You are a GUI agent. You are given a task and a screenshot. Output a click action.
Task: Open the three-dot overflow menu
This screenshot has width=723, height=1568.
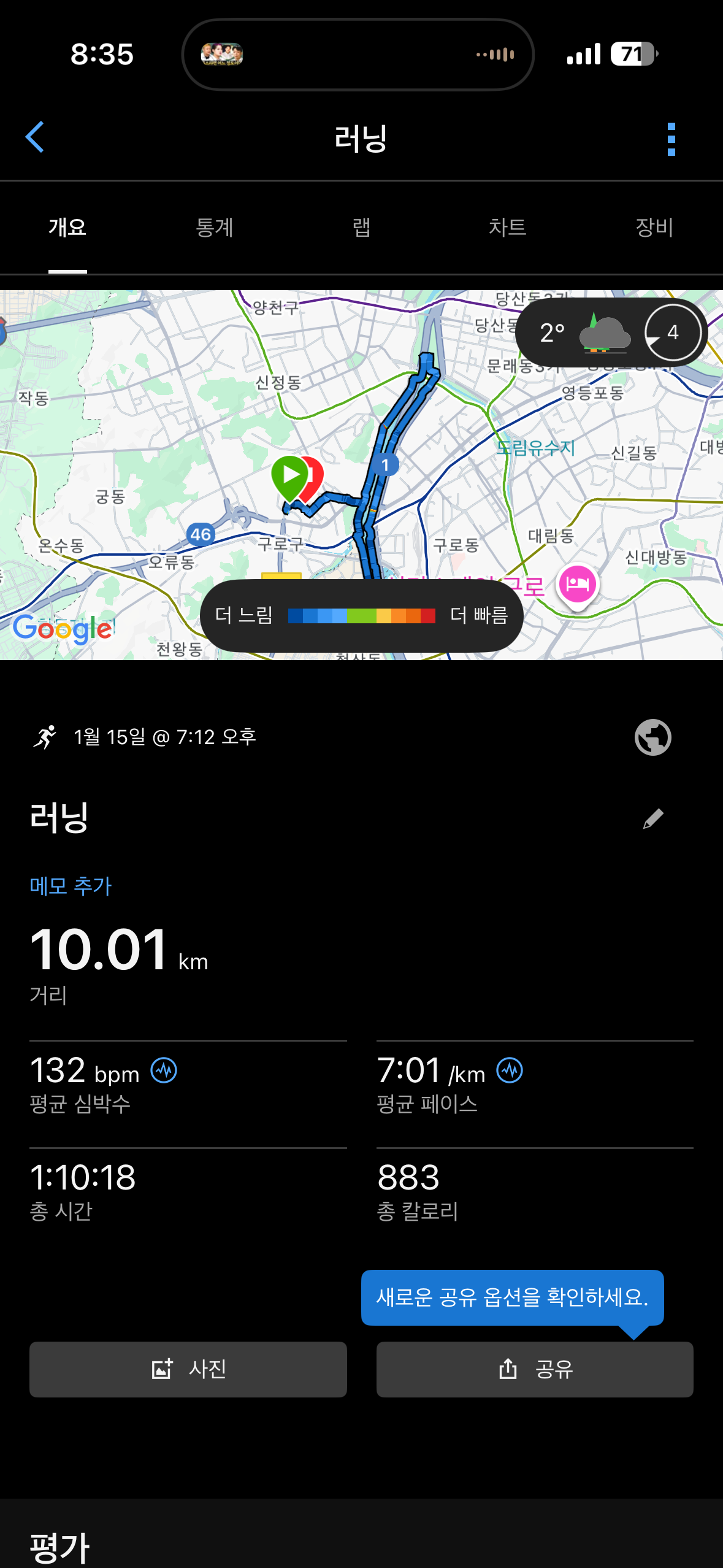[x=671, y=139]
